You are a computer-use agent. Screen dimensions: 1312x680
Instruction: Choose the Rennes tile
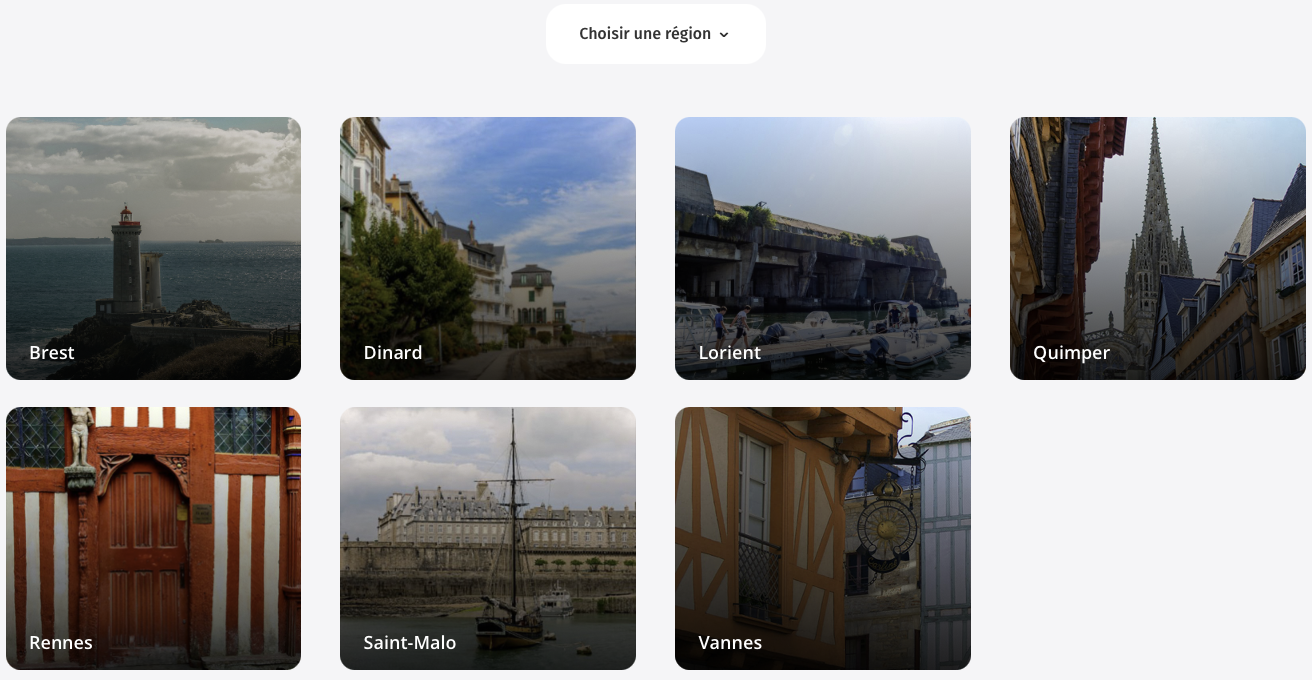[x=153, y=538]
